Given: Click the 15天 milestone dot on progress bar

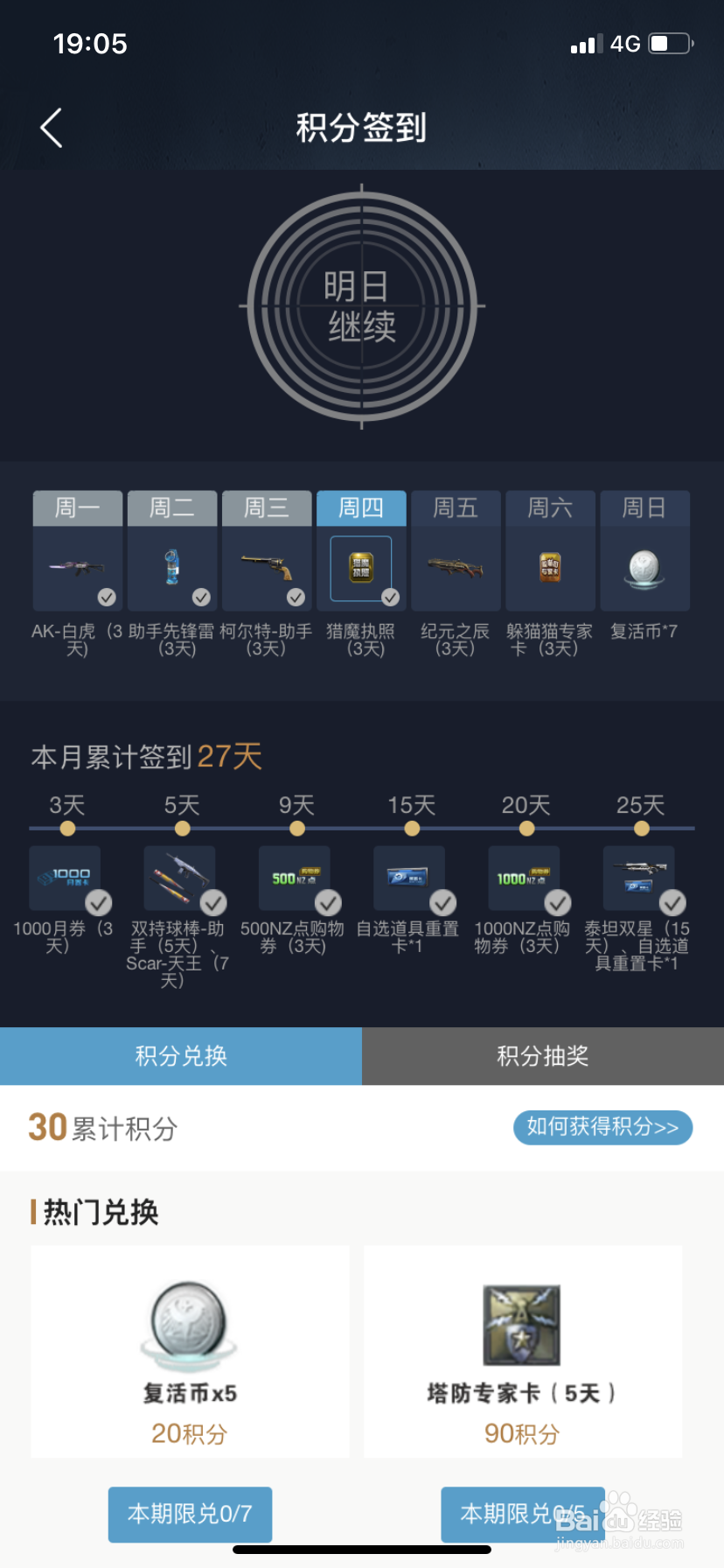Looking at the screenshot, I should 412,827.
